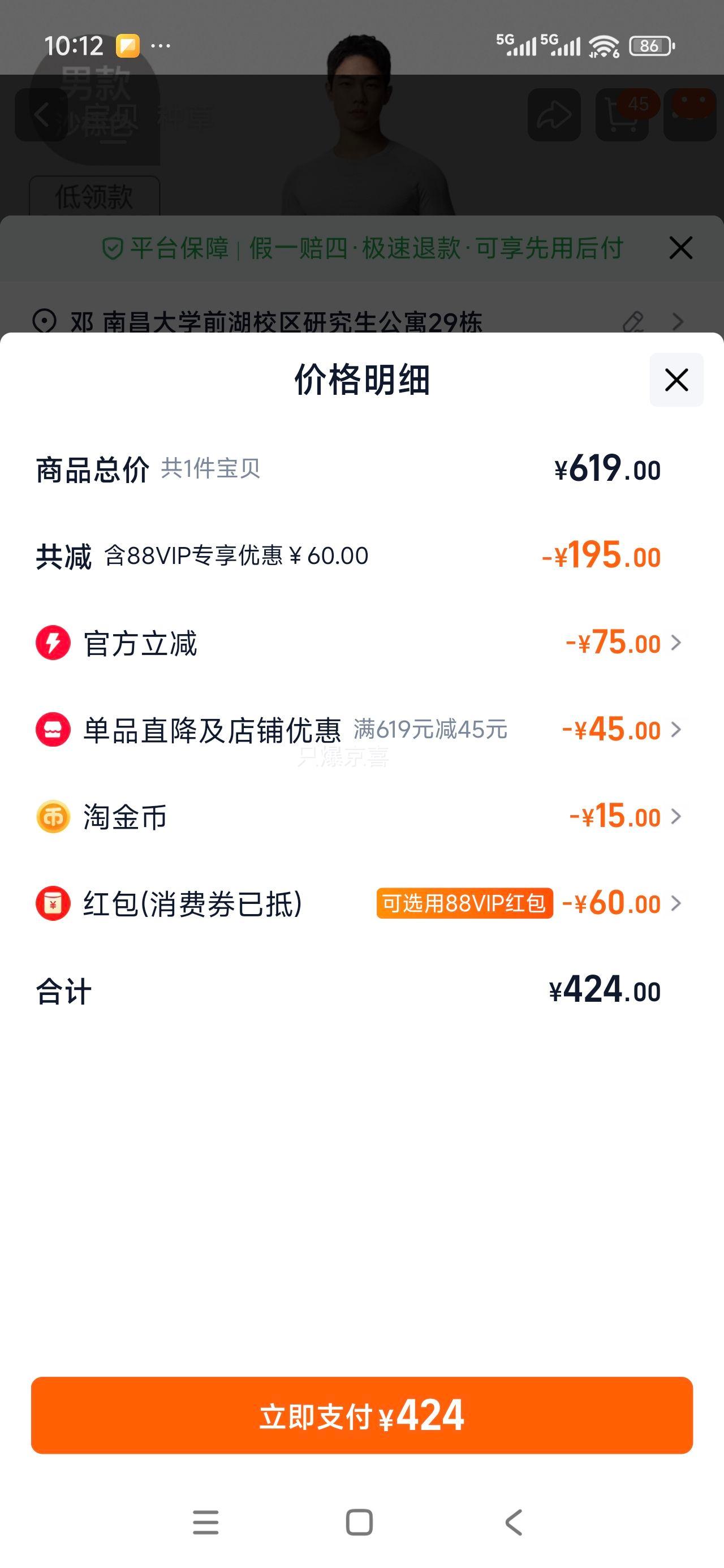Tap the gold coin icon for 淘金币

55,817
